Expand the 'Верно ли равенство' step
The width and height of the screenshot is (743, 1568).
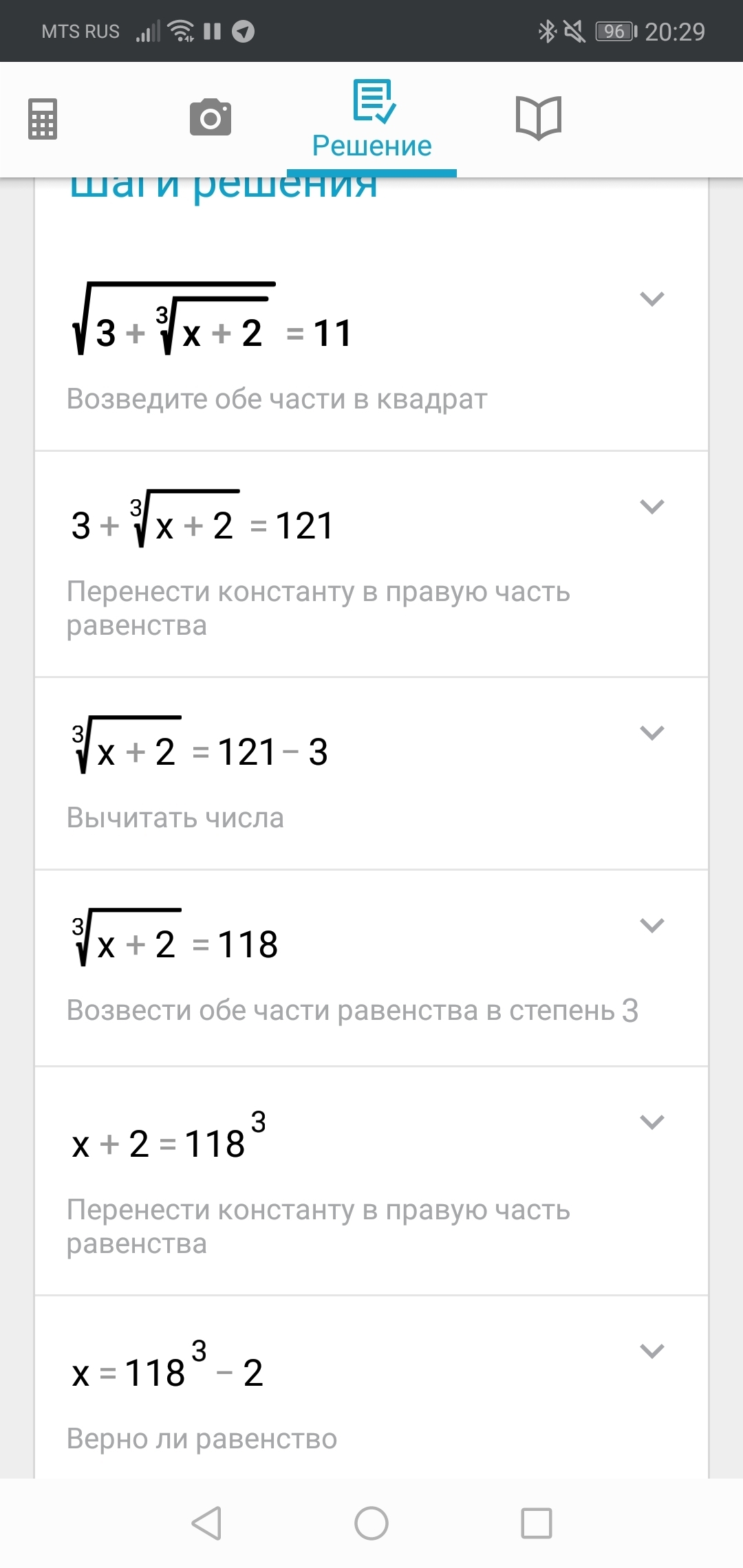click(652, 1351)
